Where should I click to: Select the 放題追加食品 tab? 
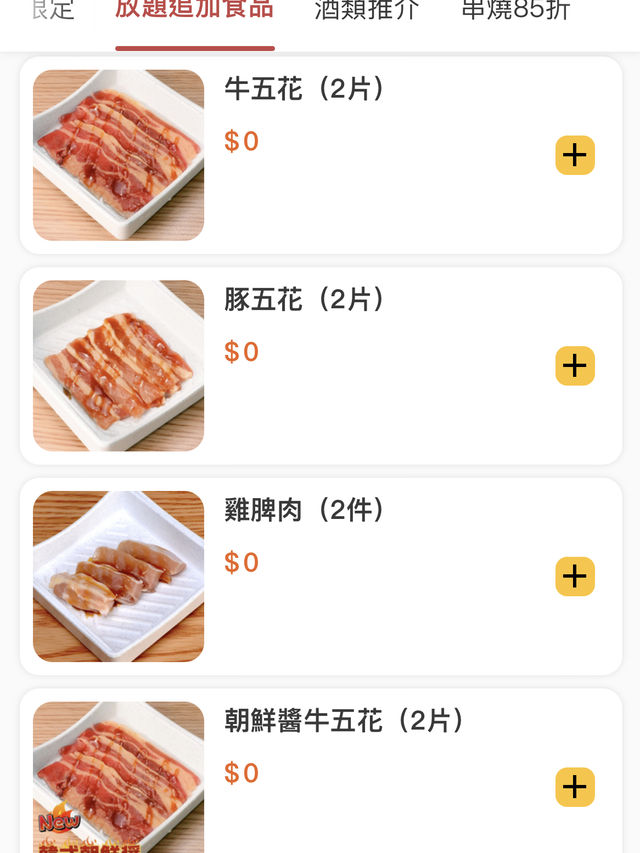pos(194,12)
